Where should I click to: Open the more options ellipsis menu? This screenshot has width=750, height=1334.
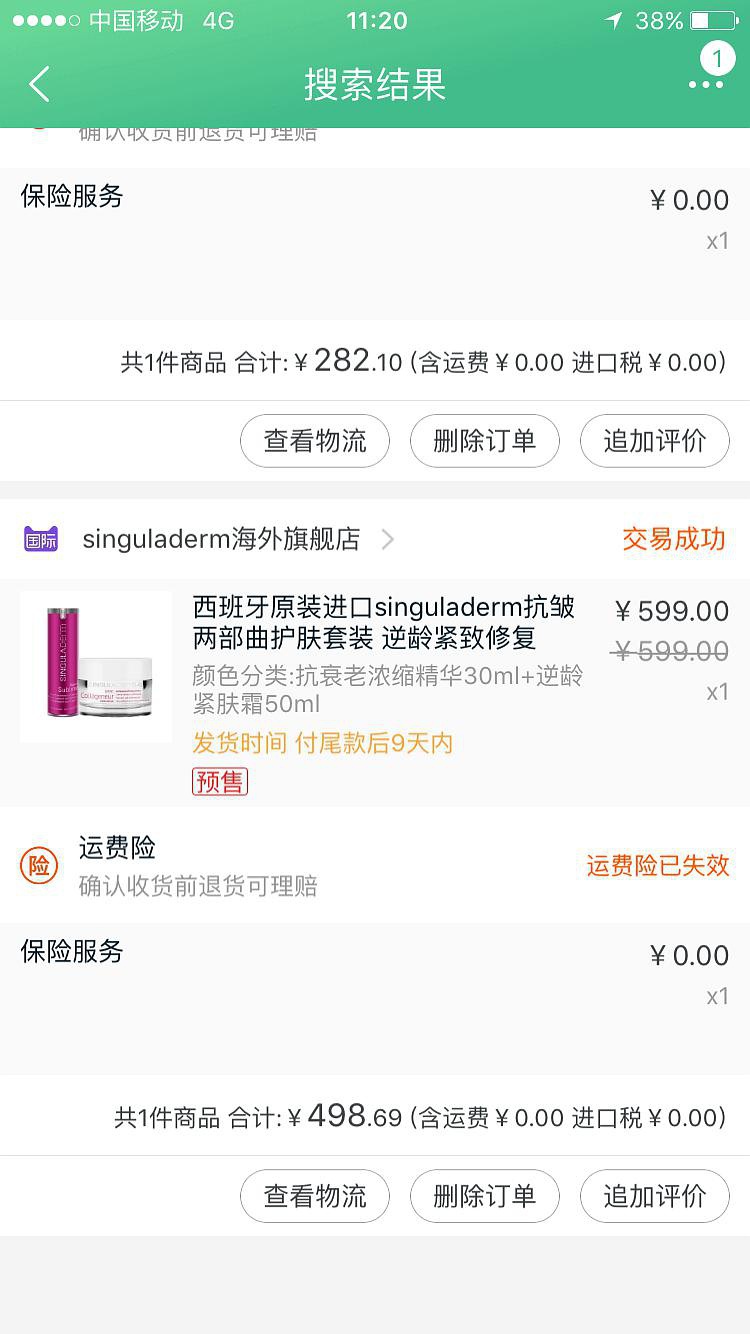(706, 85)
